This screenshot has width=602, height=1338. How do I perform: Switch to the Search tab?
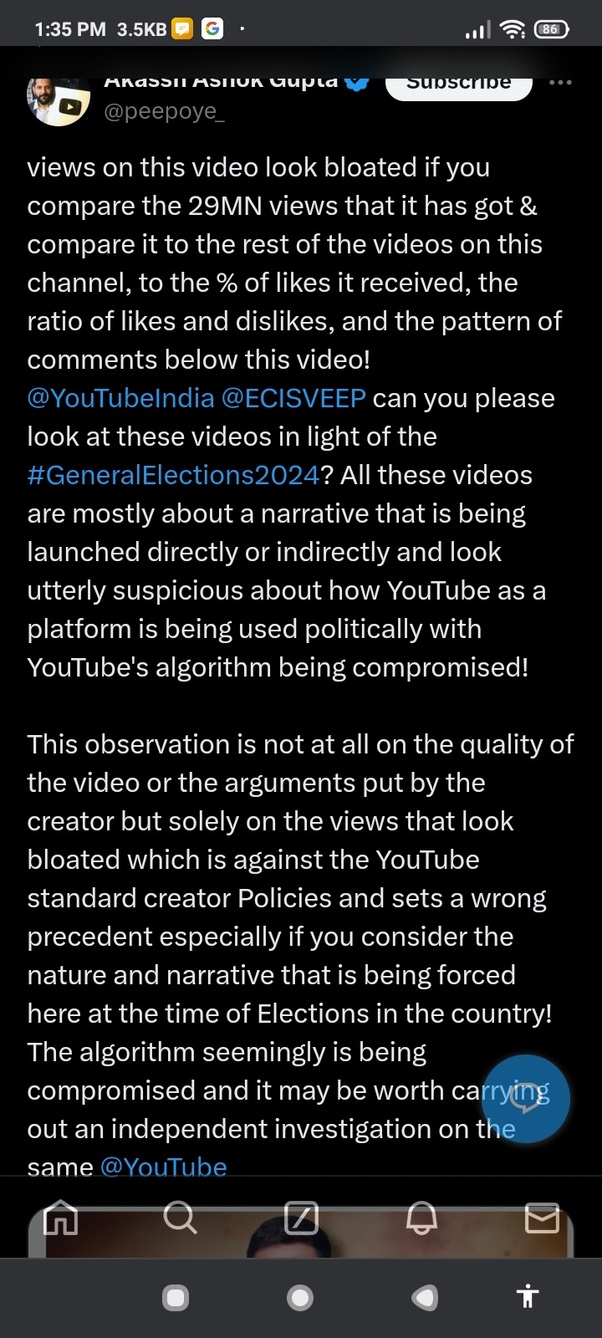coord(180,1218)
